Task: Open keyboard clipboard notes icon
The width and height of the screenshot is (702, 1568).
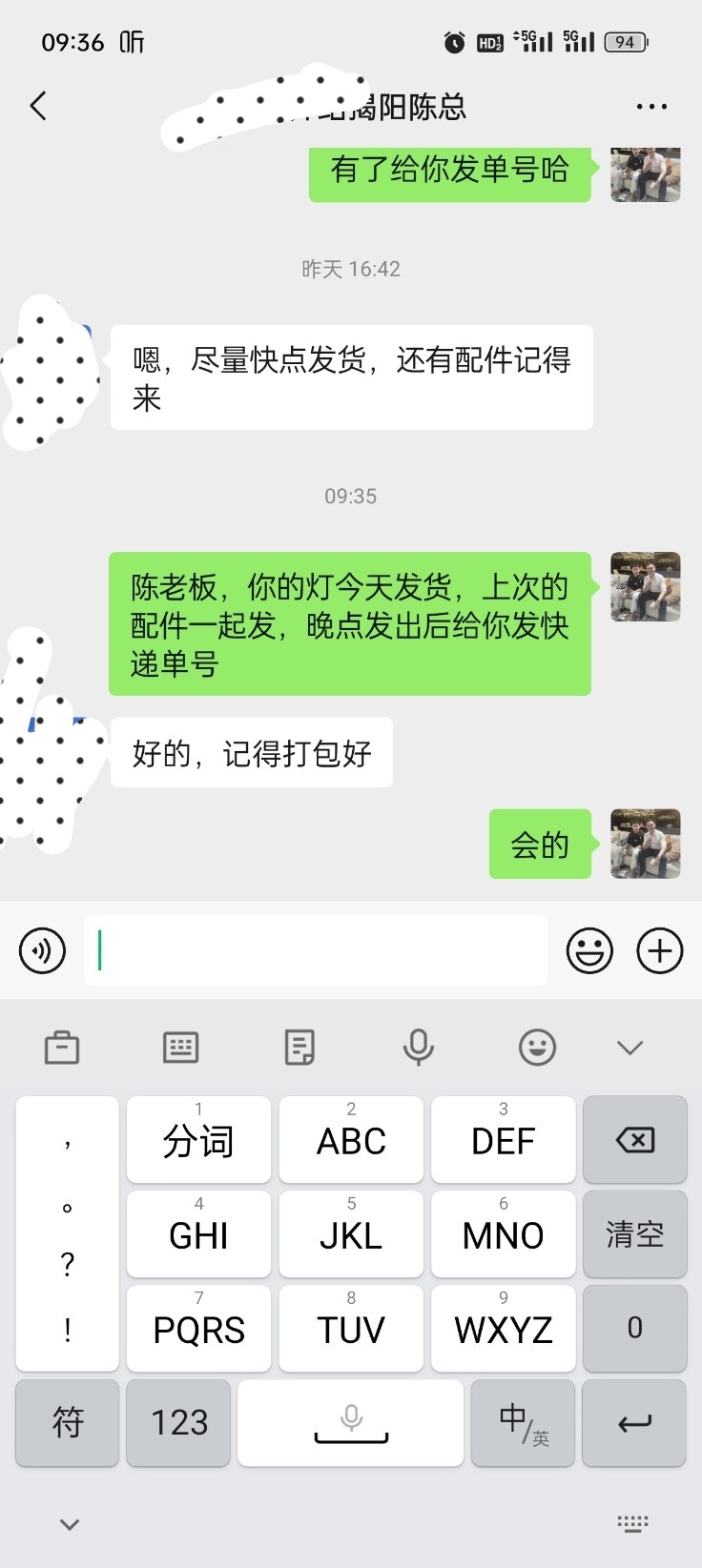Action: pos(299,1048)
